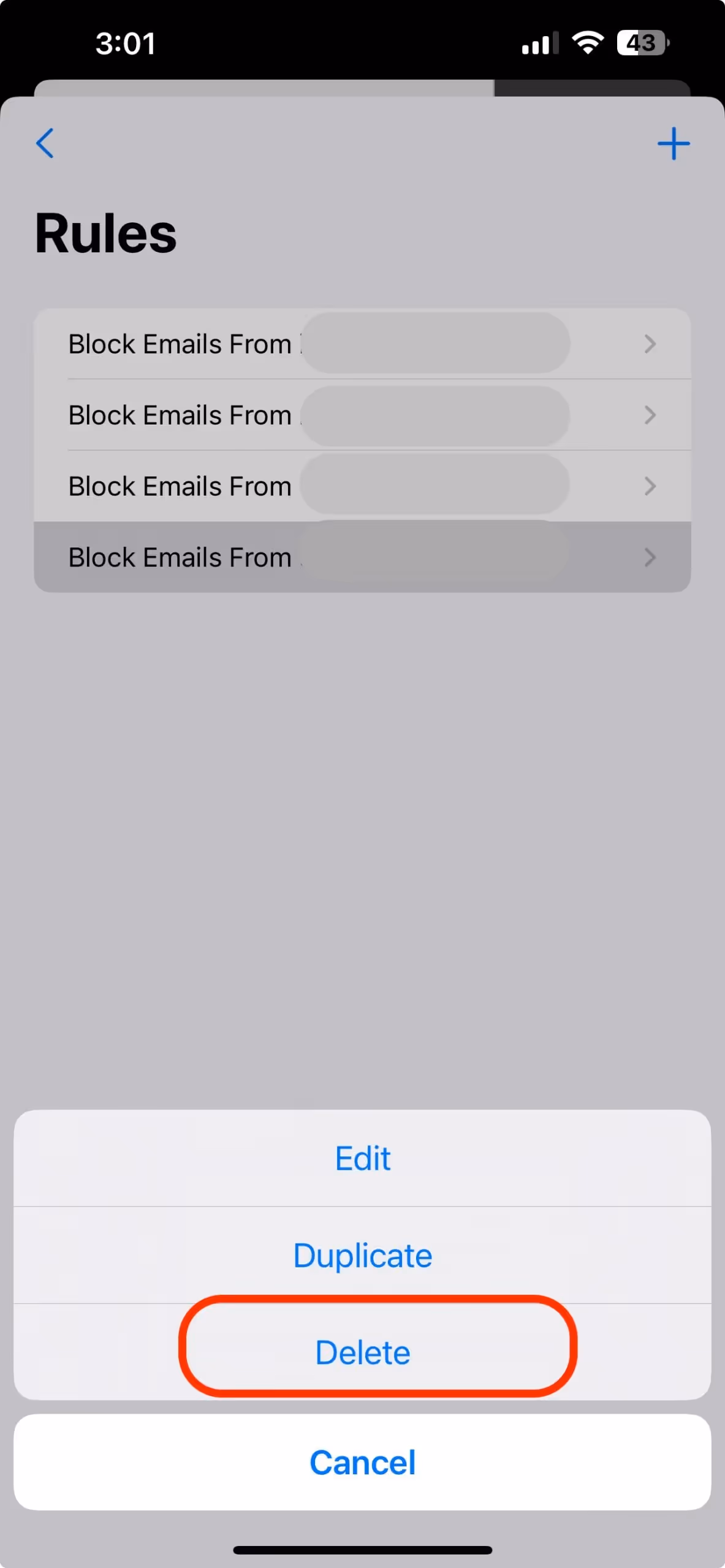Viewport: 725px width, 1568px height.
Task: Add a new rule with the plus icon
Action: pyautogui.click(x=674, y=143)
